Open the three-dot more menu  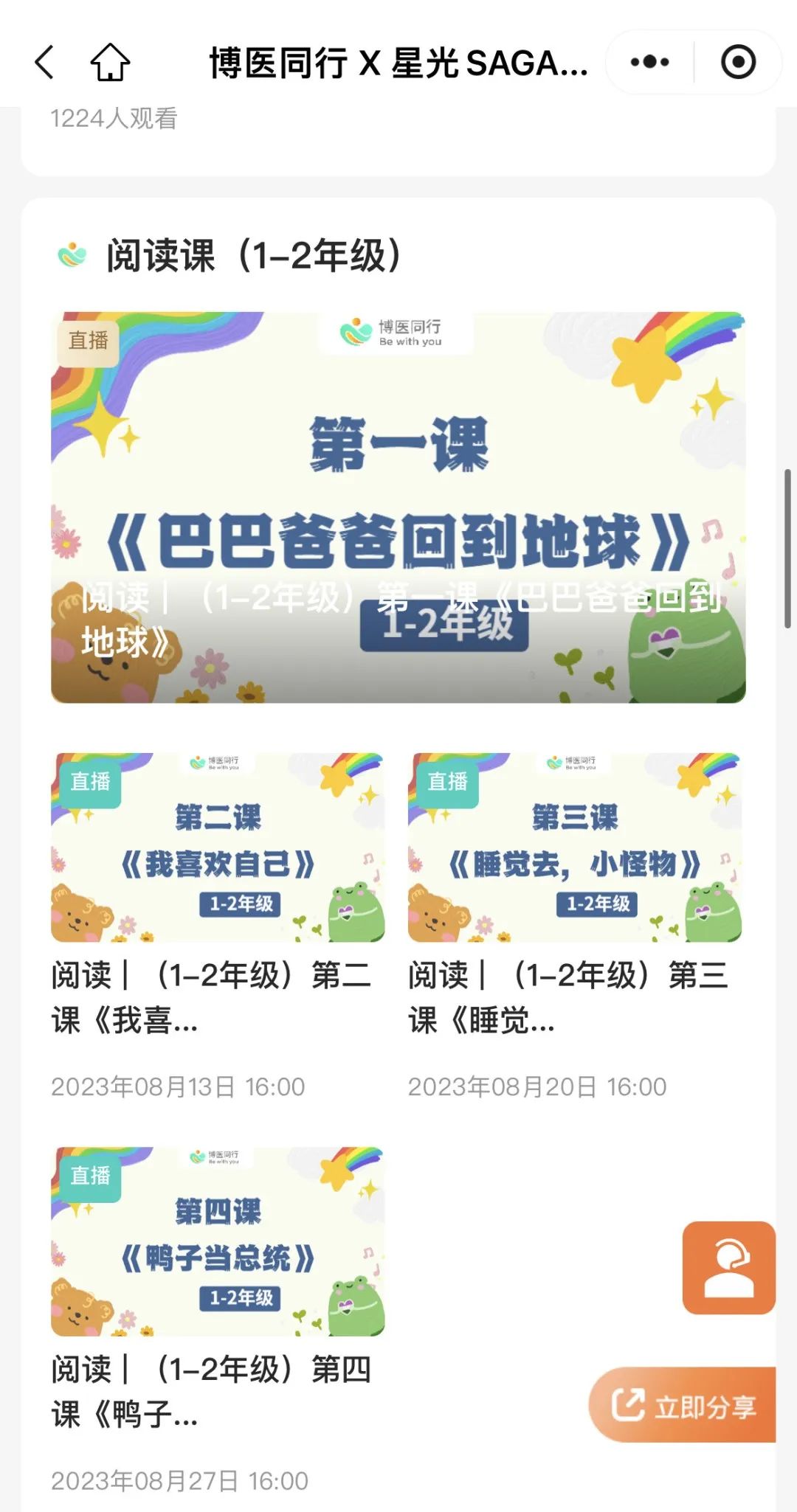(x=649, y=62)
